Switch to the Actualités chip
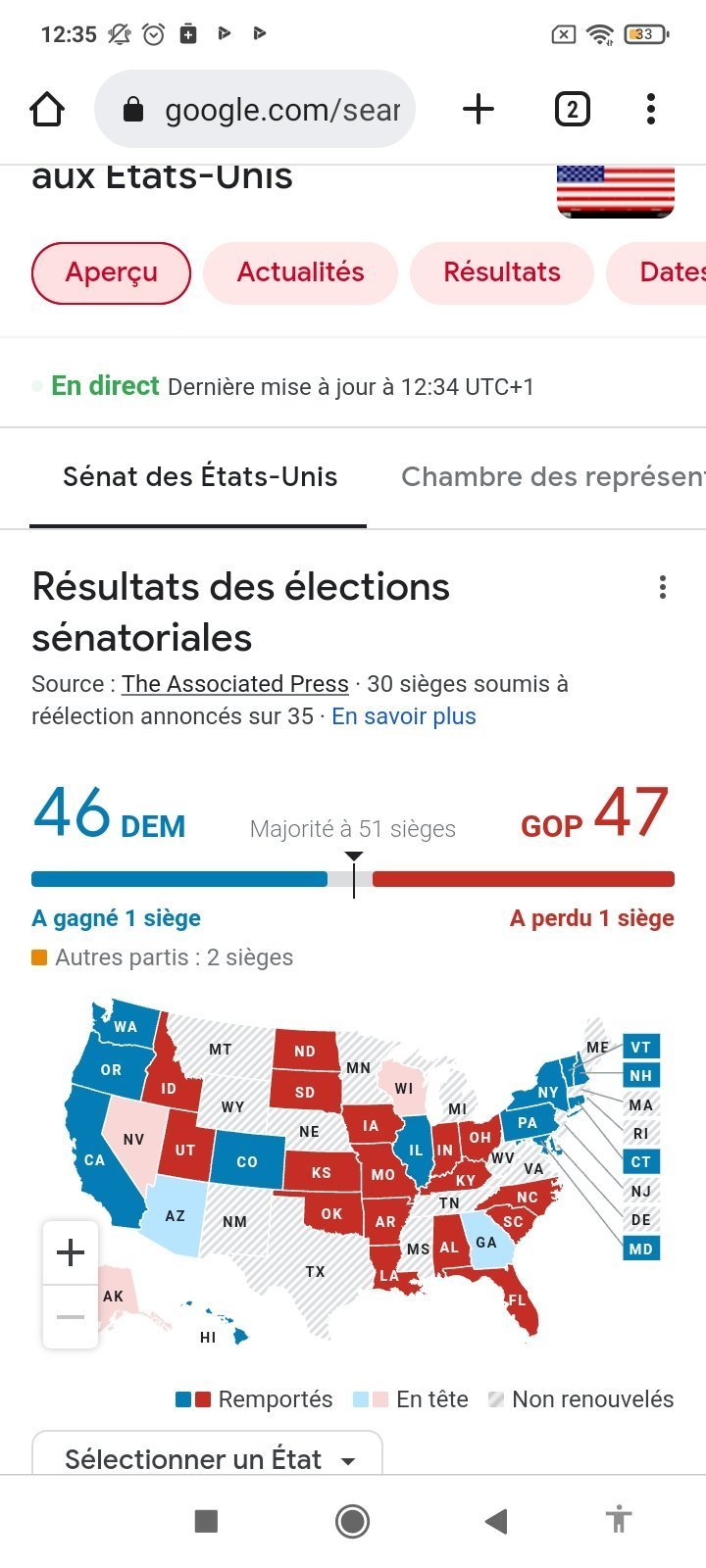 click(x=300, y=272)
